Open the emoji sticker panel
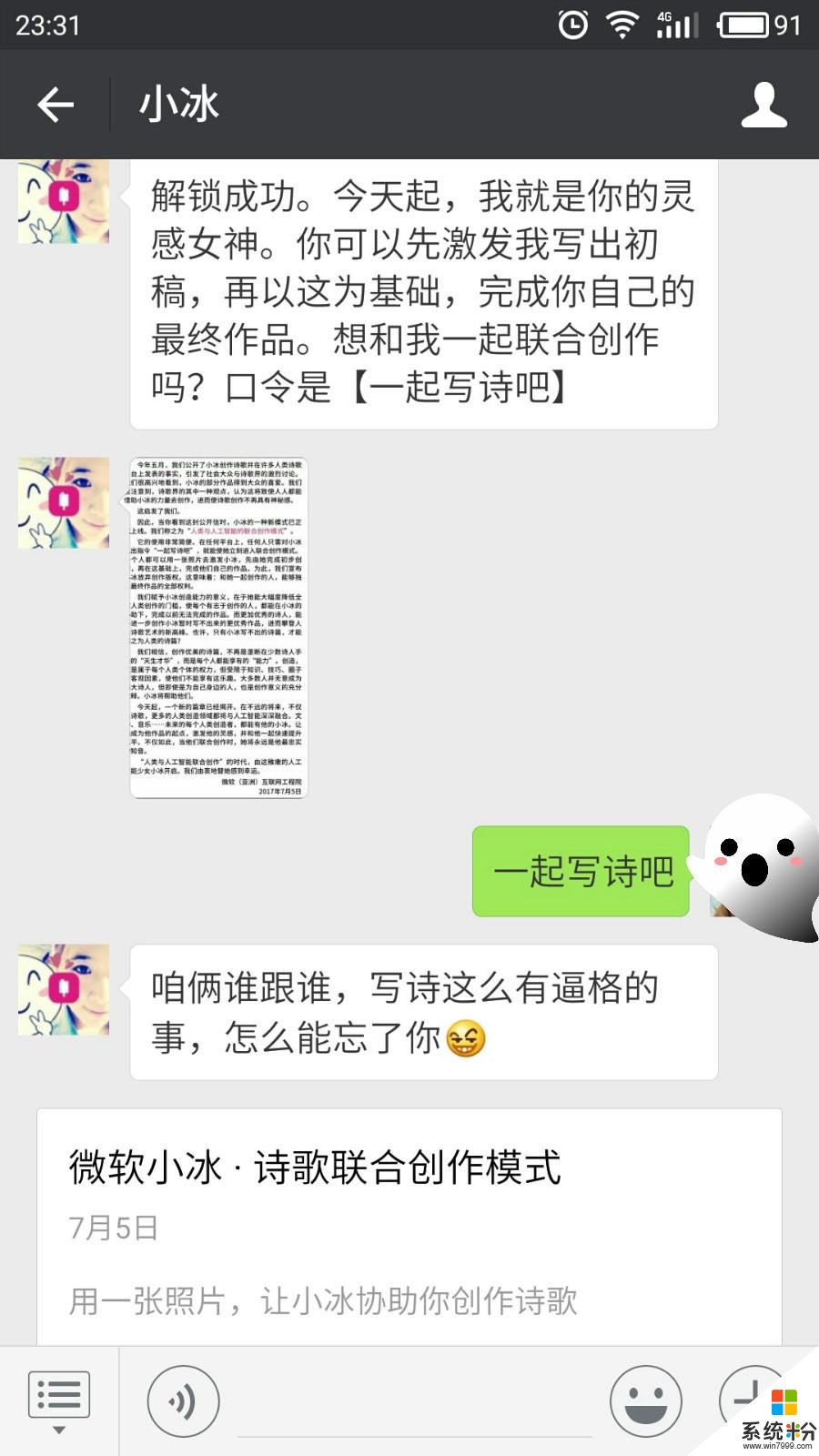The height and width of the screenshot is (1456, 819). 645,1401
